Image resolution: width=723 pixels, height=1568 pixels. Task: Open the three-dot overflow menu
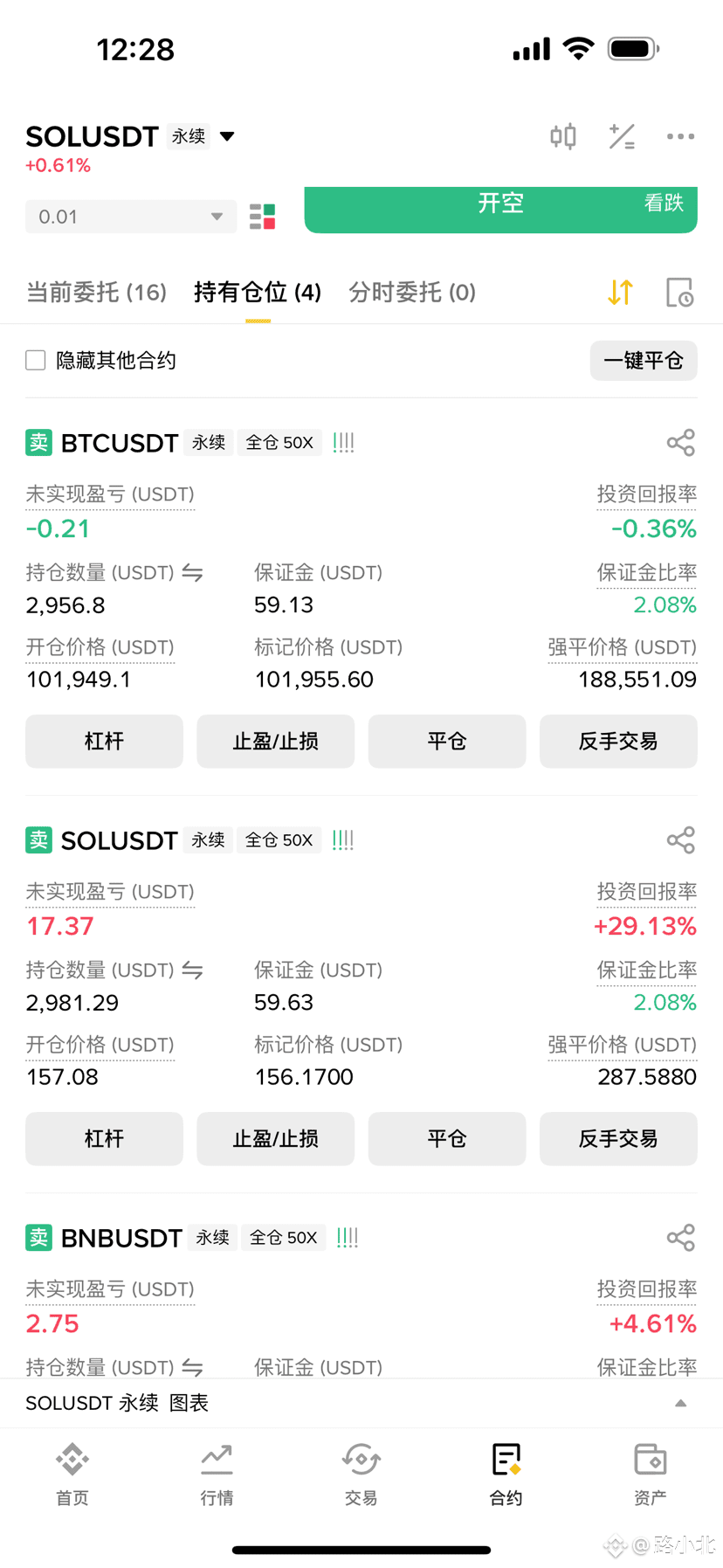point(680,136)
